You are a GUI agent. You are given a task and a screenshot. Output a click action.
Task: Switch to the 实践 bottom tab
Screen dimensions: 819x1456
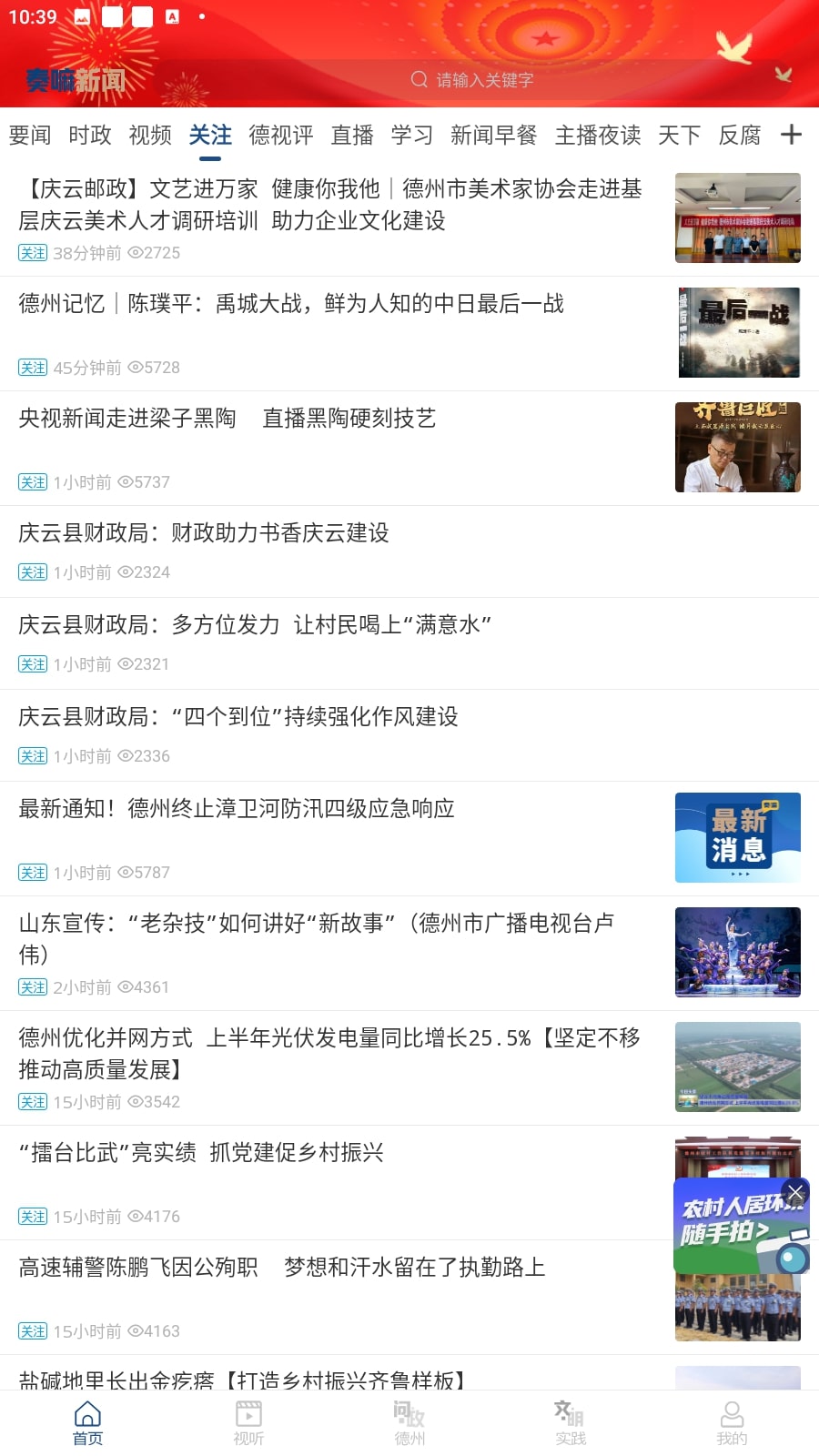pyautogui.click(x=571, y=1422)
